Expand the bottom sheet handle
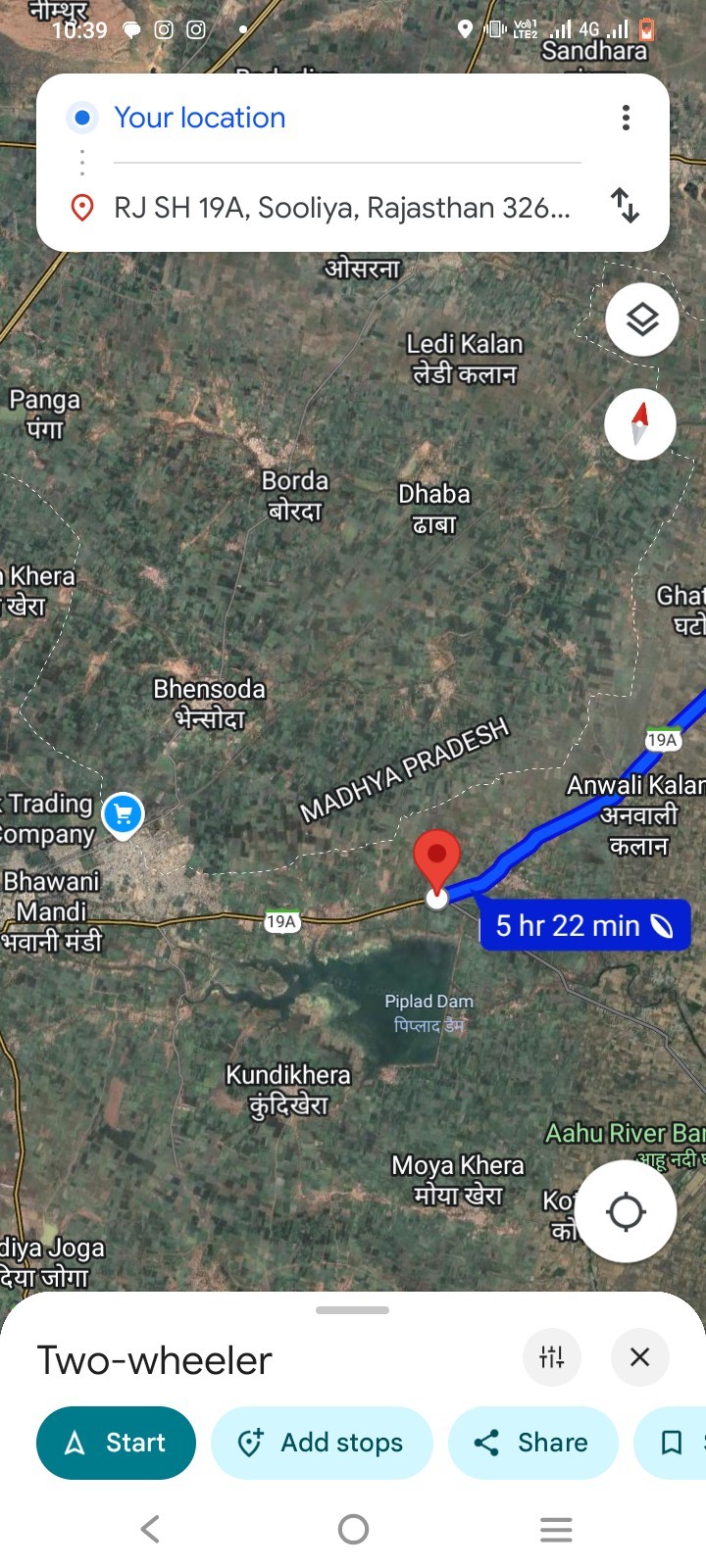 point(352,1310)
